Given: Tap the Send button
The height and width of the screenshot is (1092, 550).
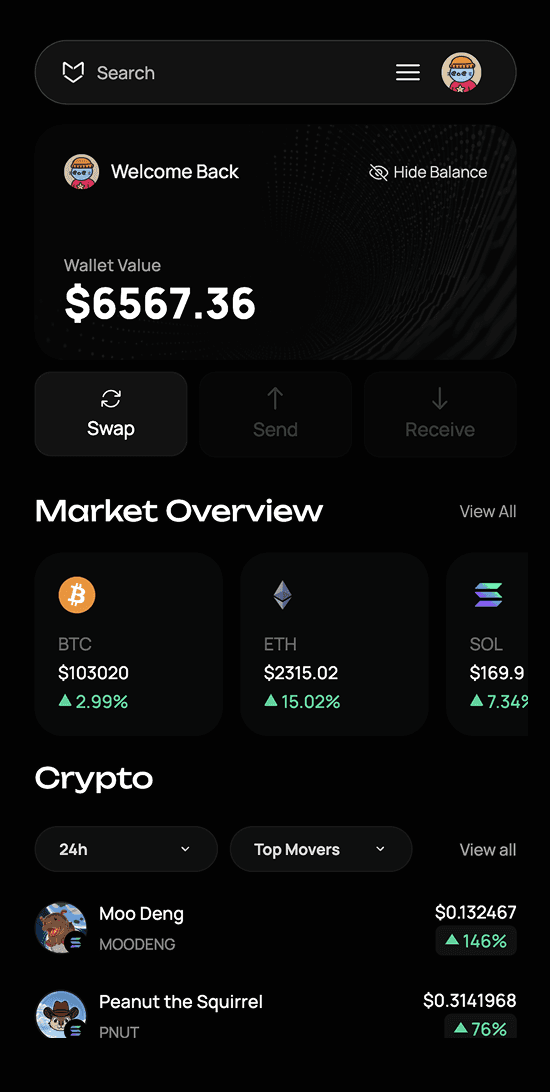Looking at the screenshot, I should [x=275, y=414].
